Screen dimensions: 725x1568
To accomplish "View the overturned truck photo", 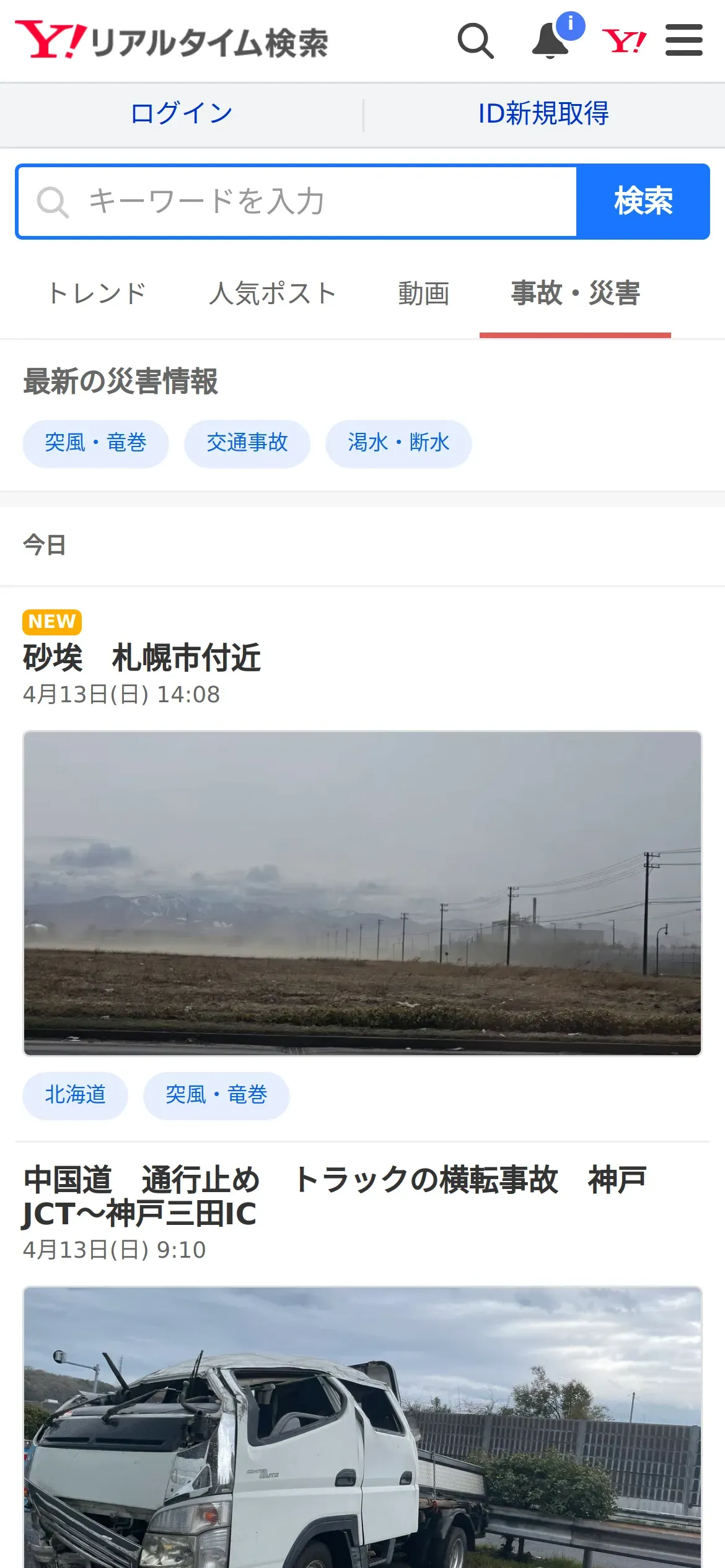I will pyautogui.click(x=362, y=1427).
